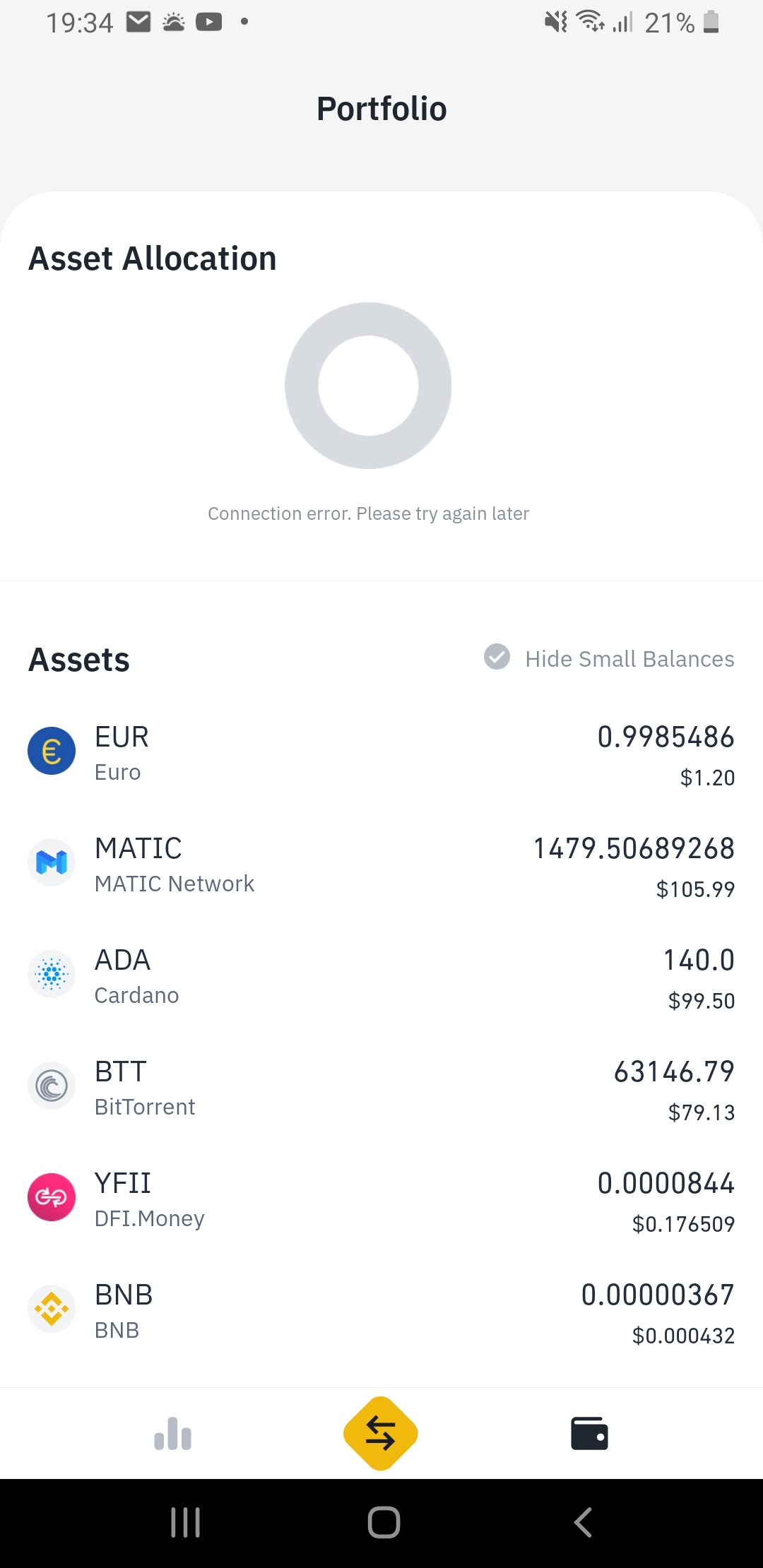The width and height of the screenshot is (763, 1568).
Task: Open the EUR Euro asset row
Action: point(381,754)
